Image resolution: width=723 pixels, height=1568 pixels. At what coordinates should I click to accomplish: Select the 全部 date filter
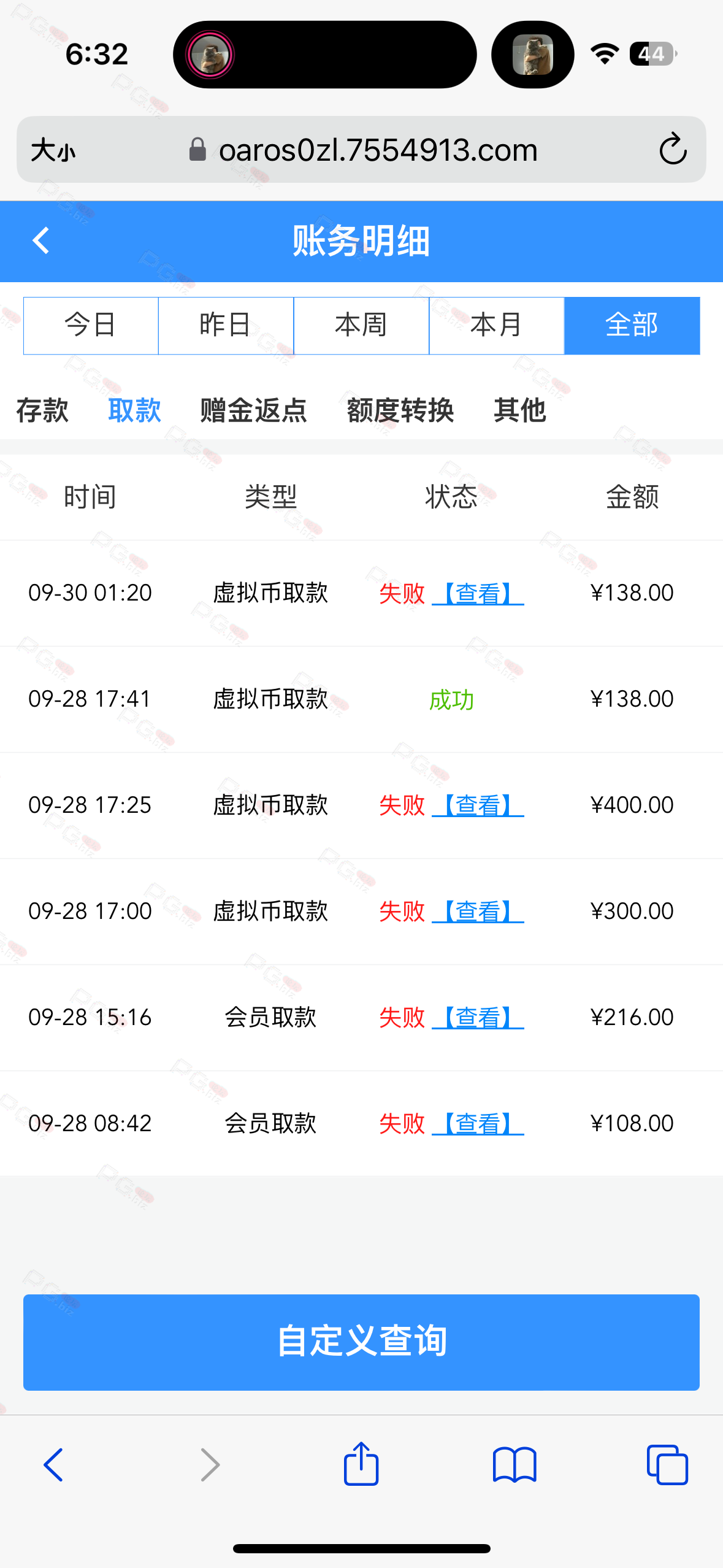[632, 326]
